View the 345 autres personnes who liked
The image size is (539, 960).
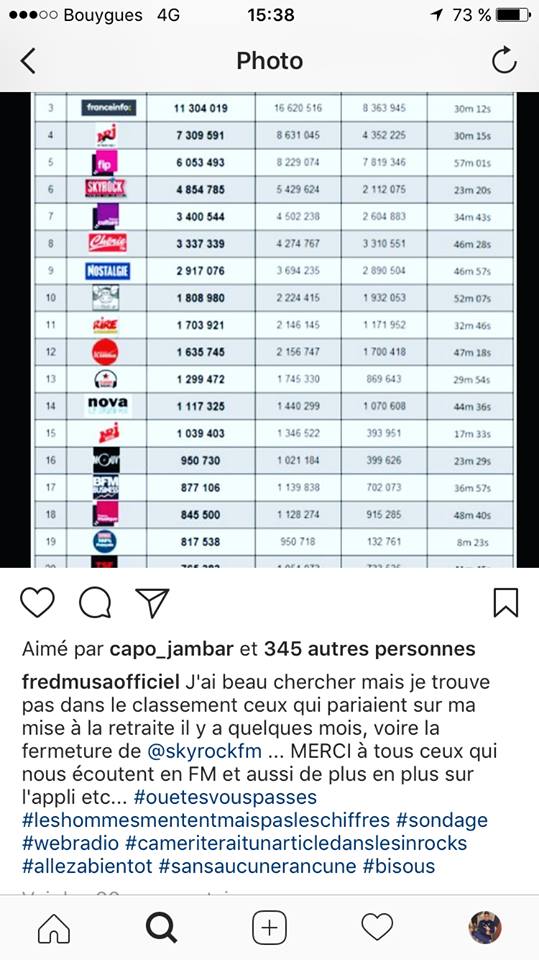click(x=369, y=649)
